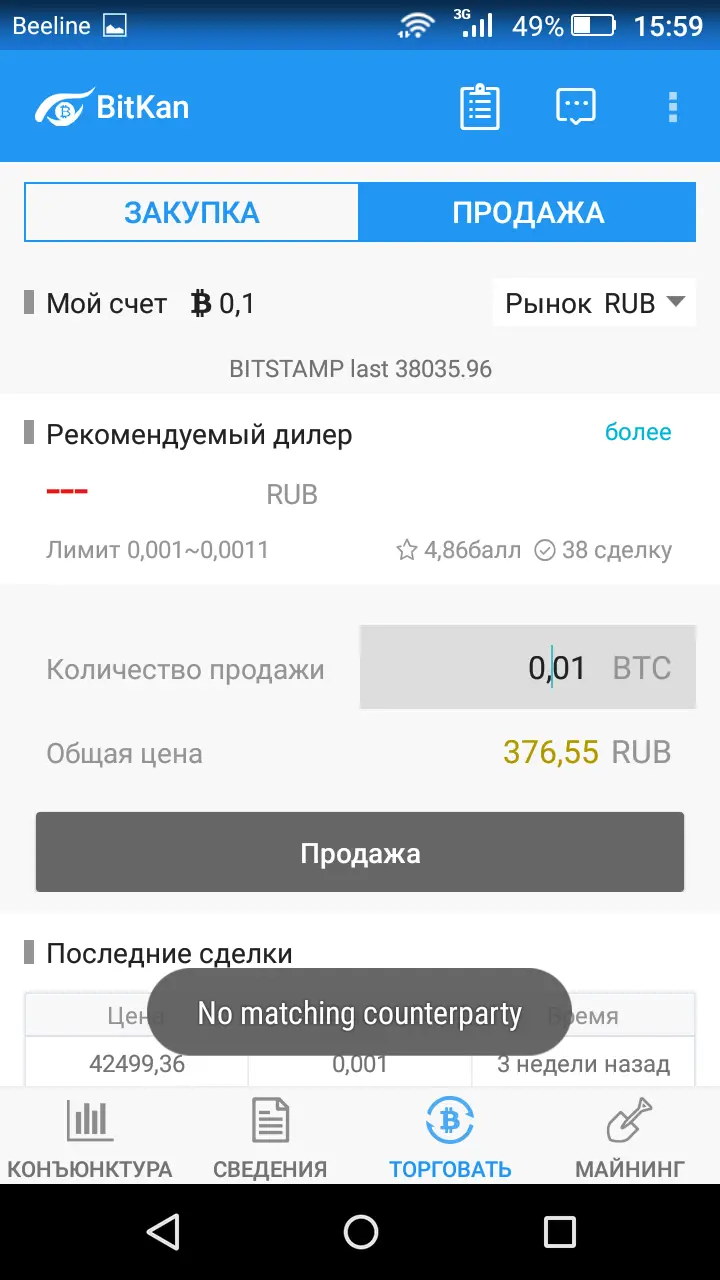Open the СВЕДЕНИЯ document icon
Viewport: 720px width, 1280px height.
[268, 1135]
